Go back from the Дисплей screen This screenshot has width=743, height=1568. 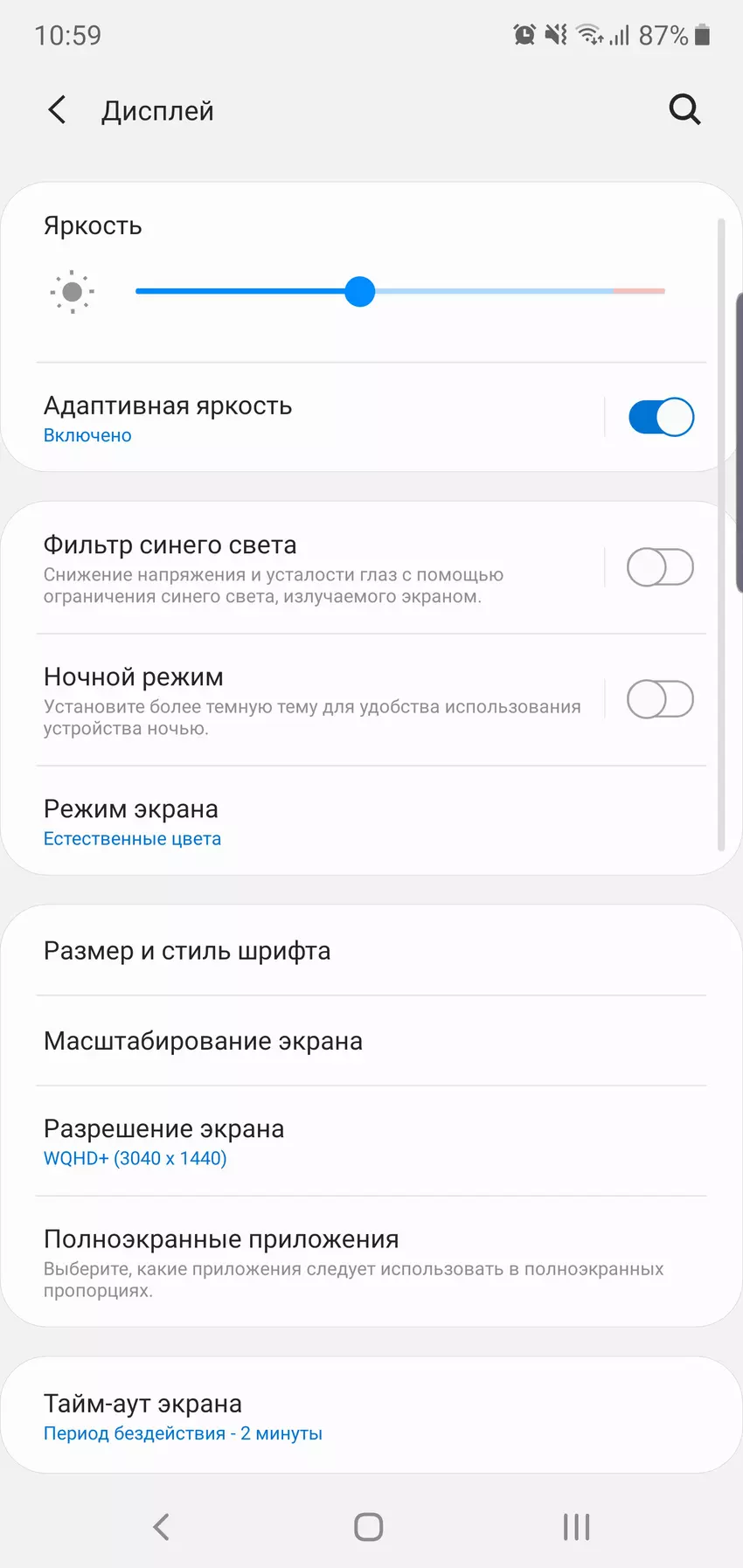(58, 110)
